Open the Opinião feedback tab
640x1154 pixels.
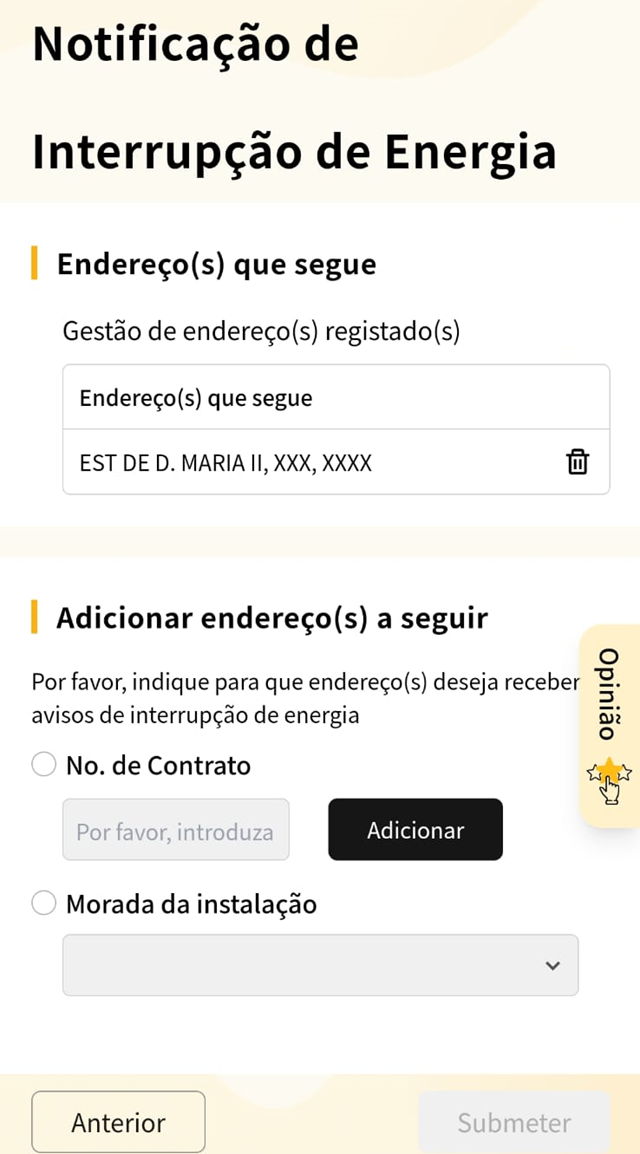[609, 726]
